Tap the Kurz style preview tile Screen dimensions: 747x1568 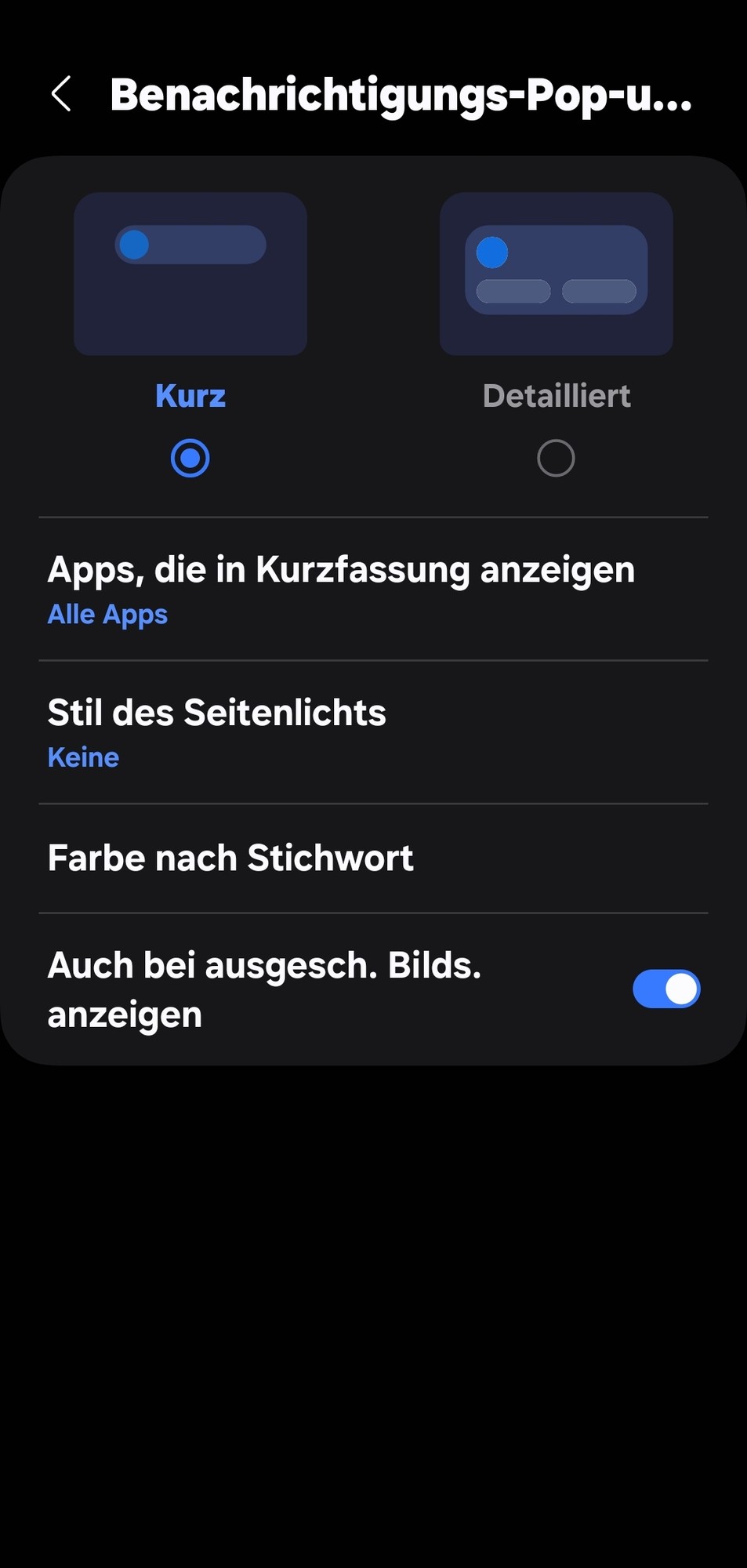point(190,274)
